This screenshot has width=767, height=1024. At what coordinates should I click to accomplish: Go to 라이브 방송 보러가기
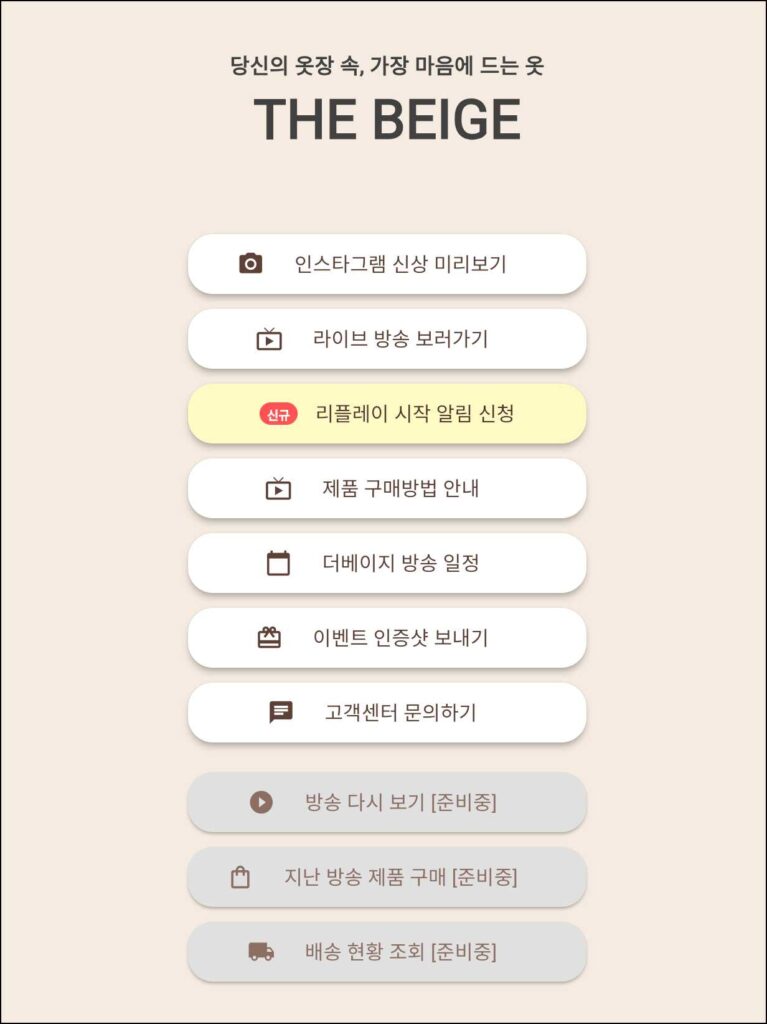pyautogui.click(x=387, y=339)
